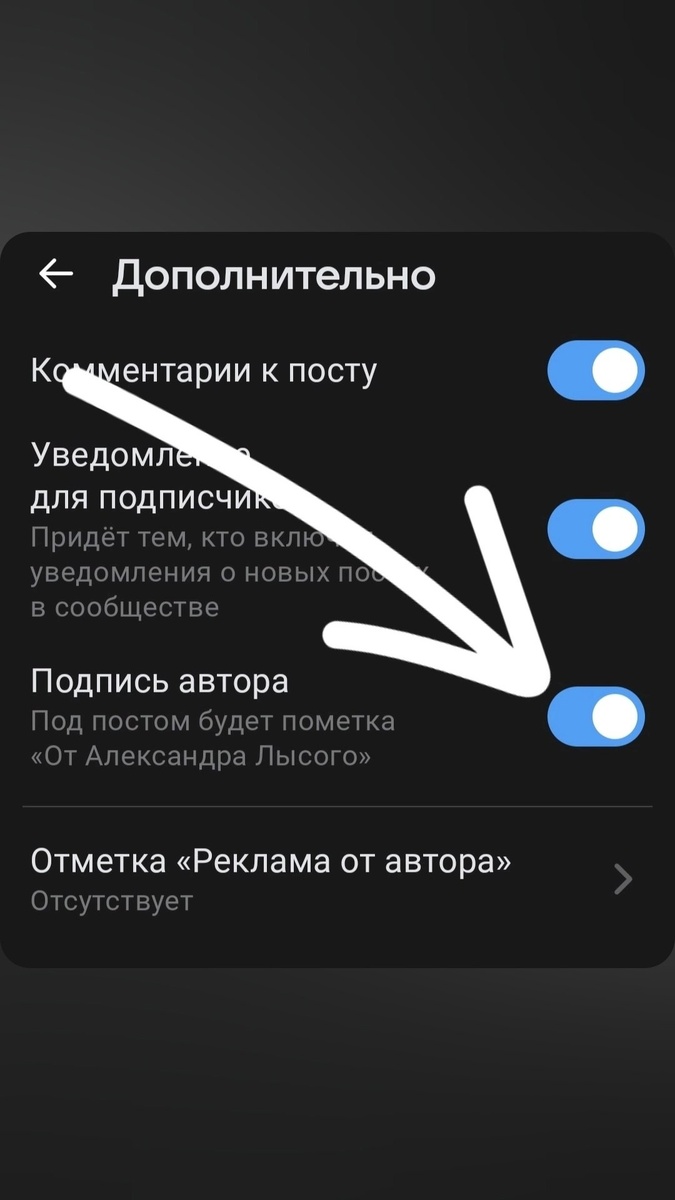The image size is (675, 1200).
Task: Go back from the Дополнительно screen
Action: tap(56, 274)
